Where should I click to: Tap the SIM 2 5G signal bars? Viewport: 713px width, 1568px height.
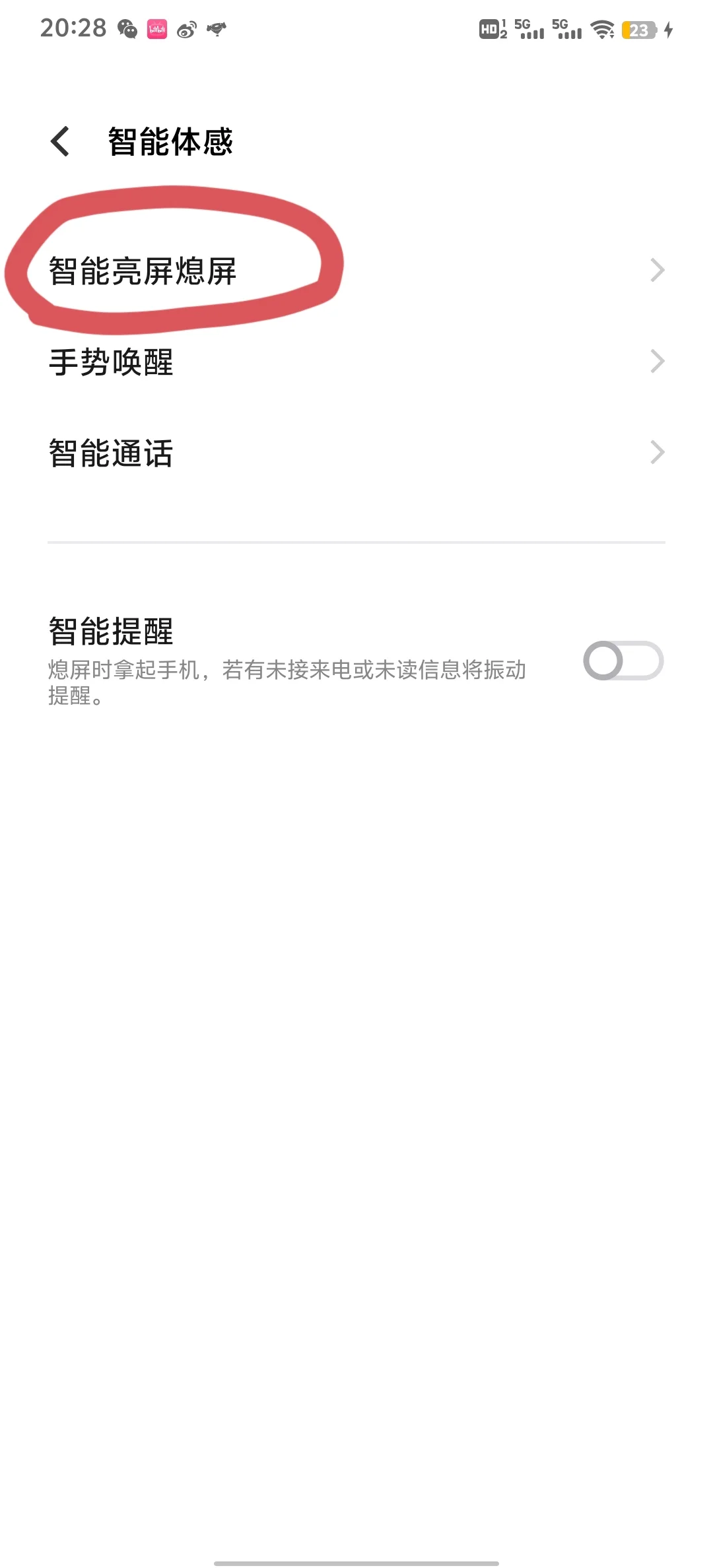(x=566, y=30)
